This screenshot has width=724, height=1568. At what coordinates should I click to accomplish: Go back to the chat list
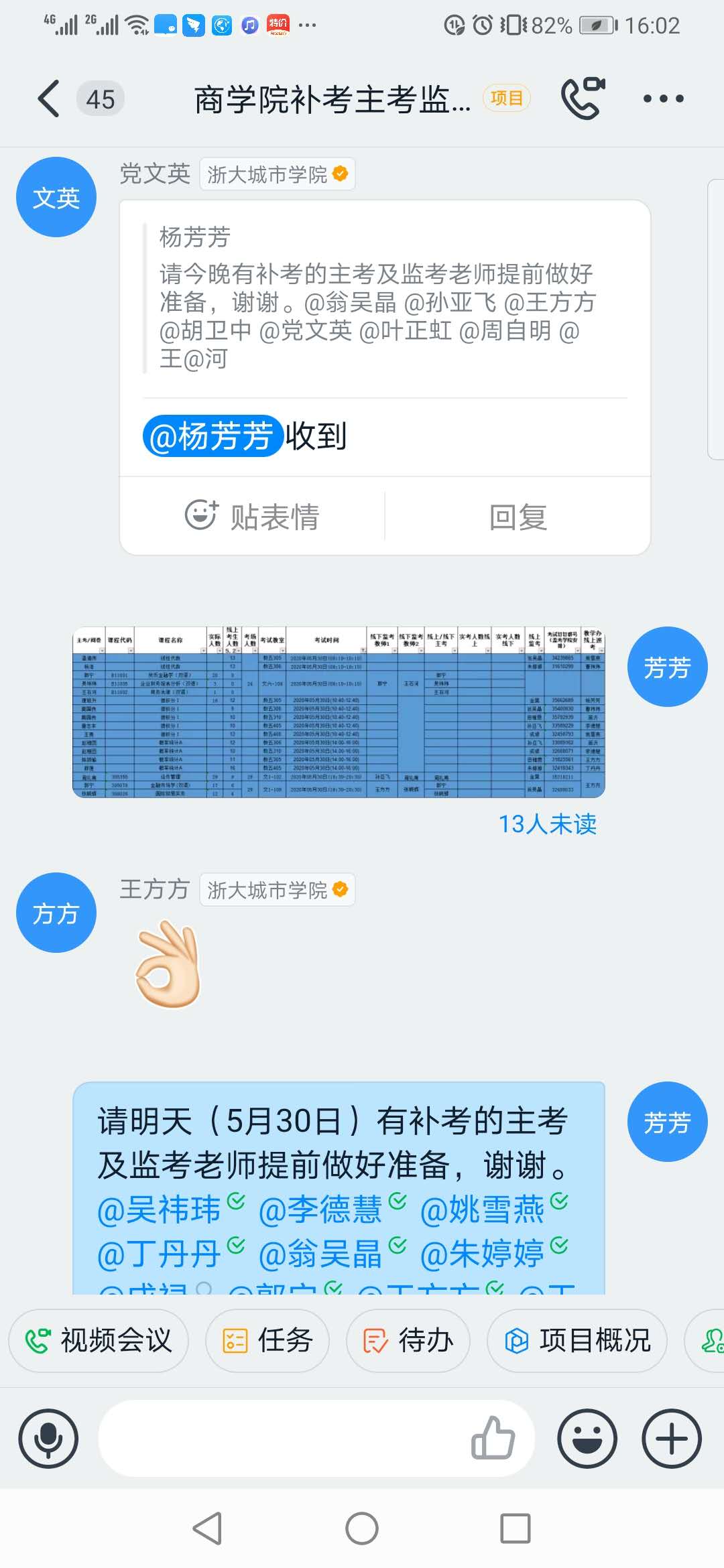(48, 99)
